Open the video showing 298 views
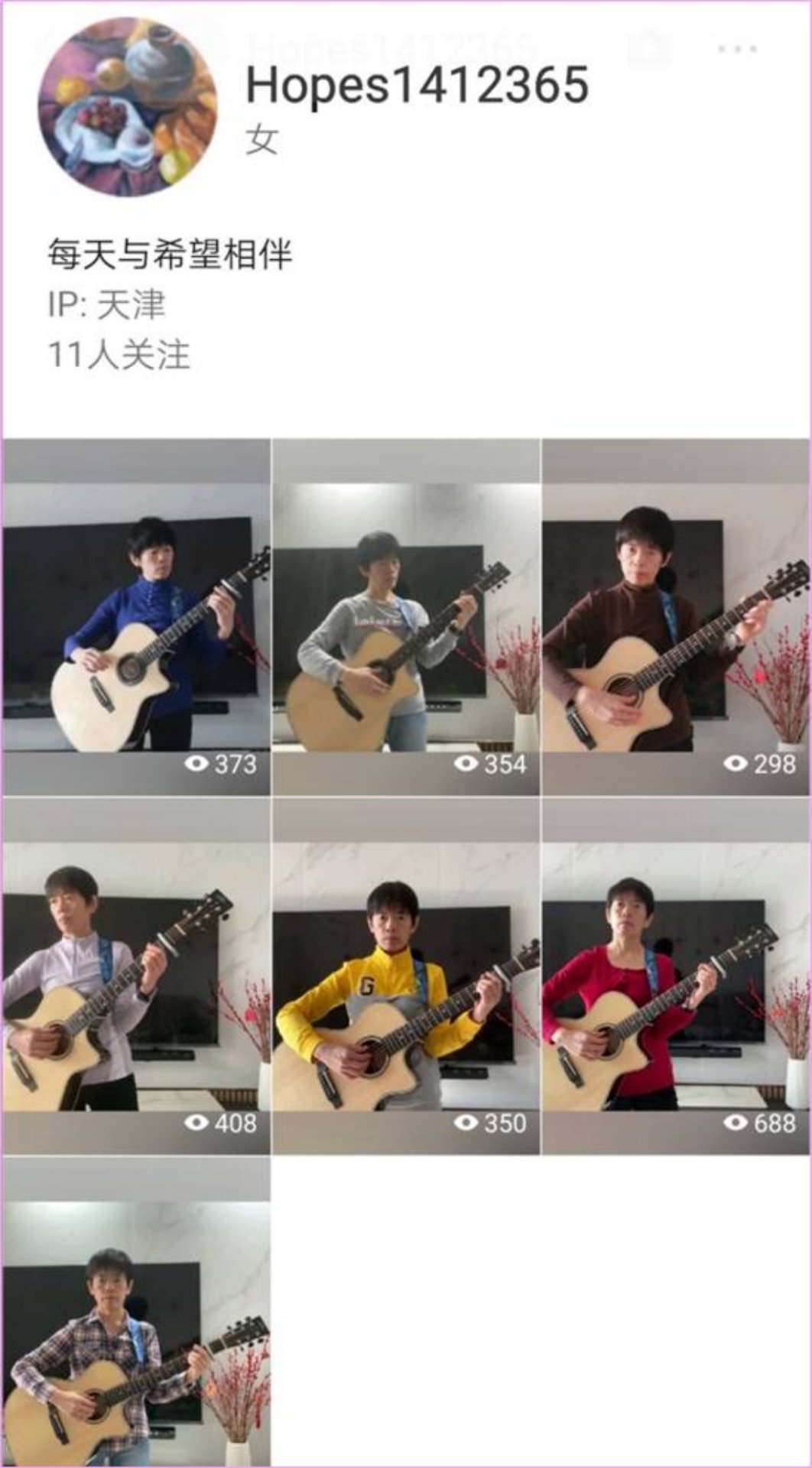Image resolution: width=812 pixels, height=1468 pixels. click(676, 618)
